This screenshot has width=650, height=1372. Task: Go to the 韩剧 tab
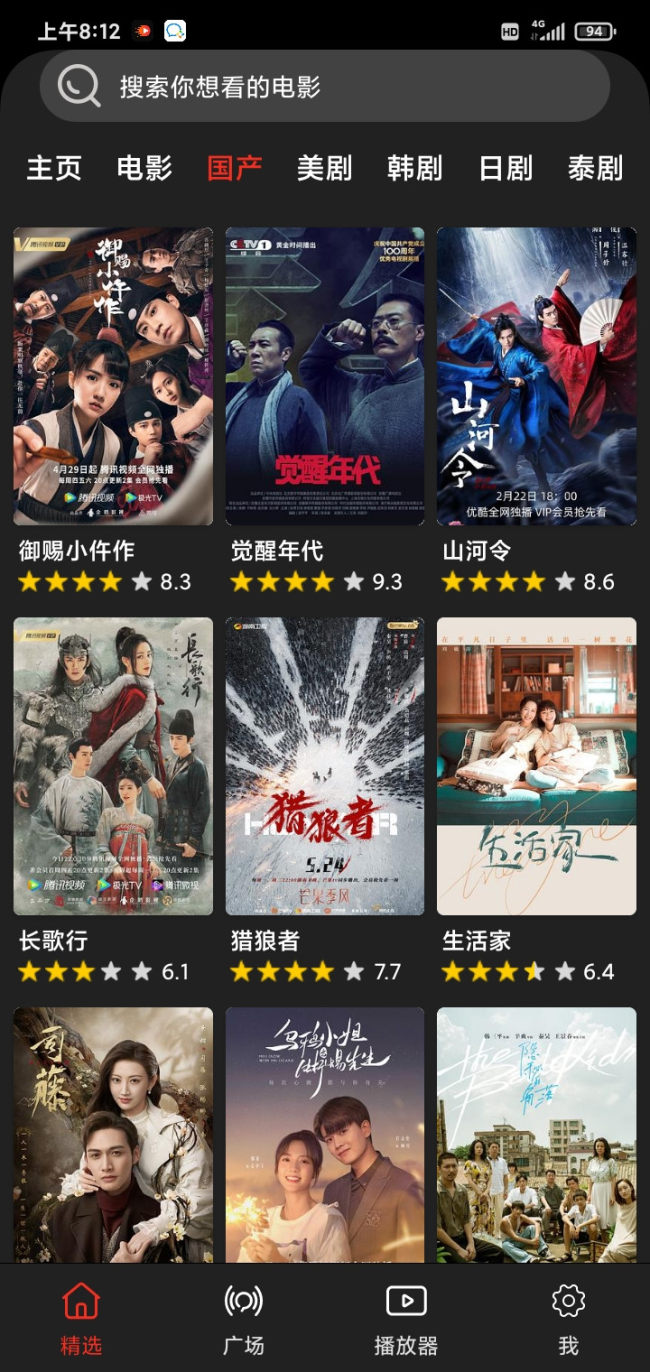(x=414, y=168)
